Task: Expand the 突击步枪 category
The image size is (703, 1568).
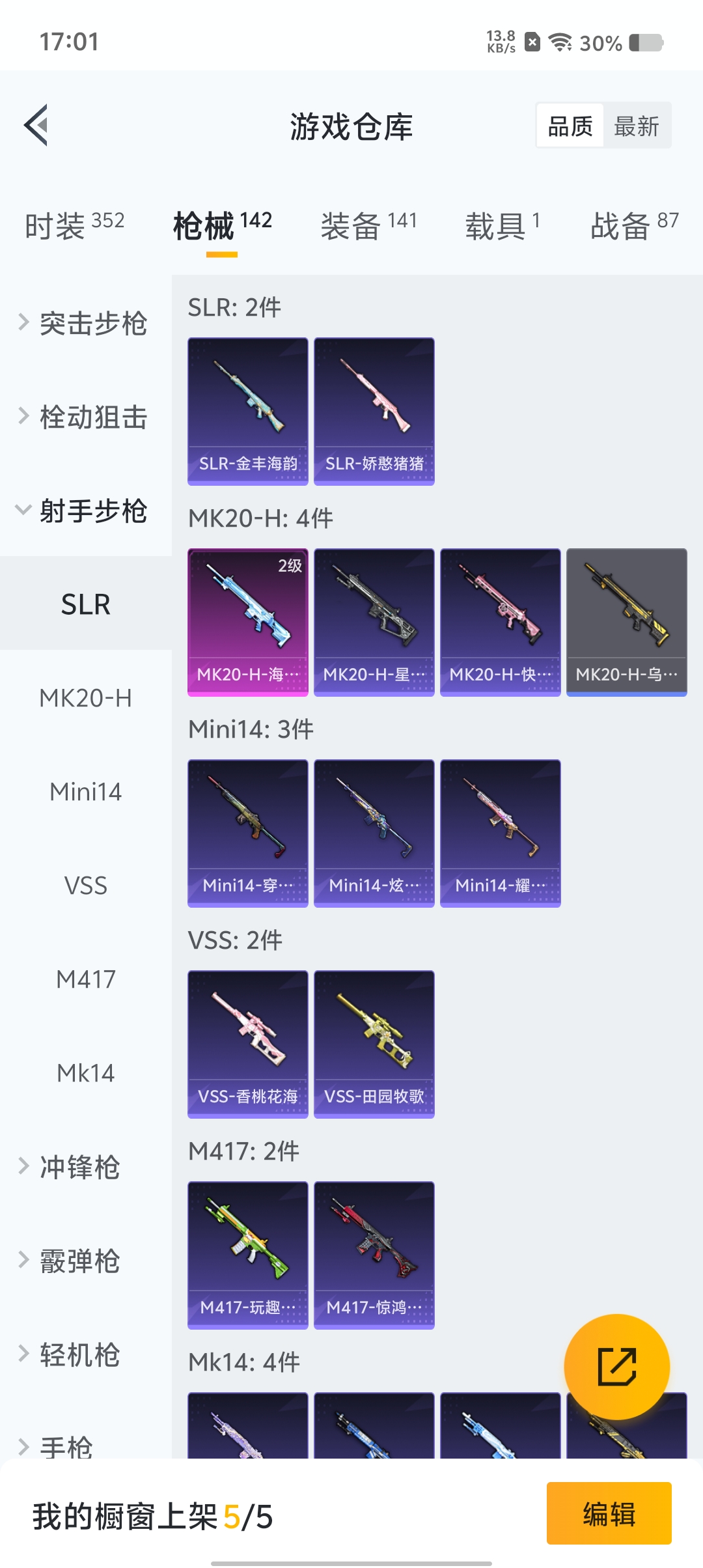Action: pos(85,324)
